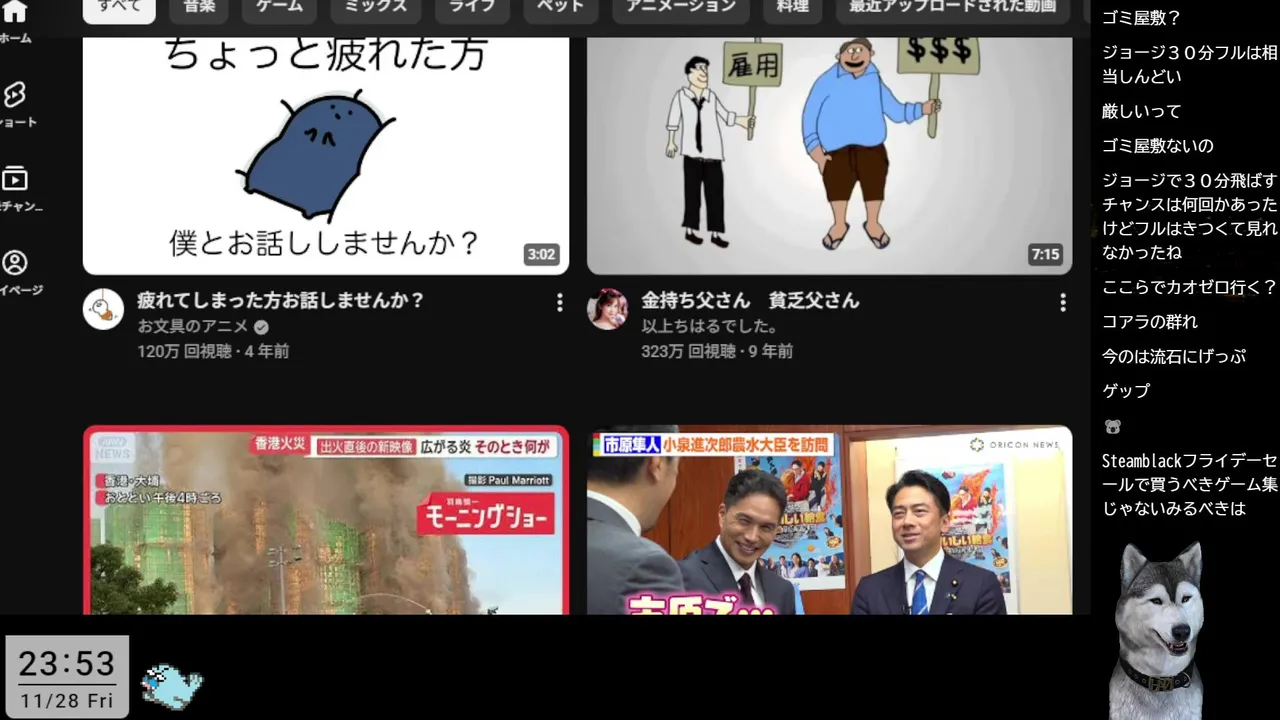
Task: Select the ミックス chip
Action: [x=375, y=7]
